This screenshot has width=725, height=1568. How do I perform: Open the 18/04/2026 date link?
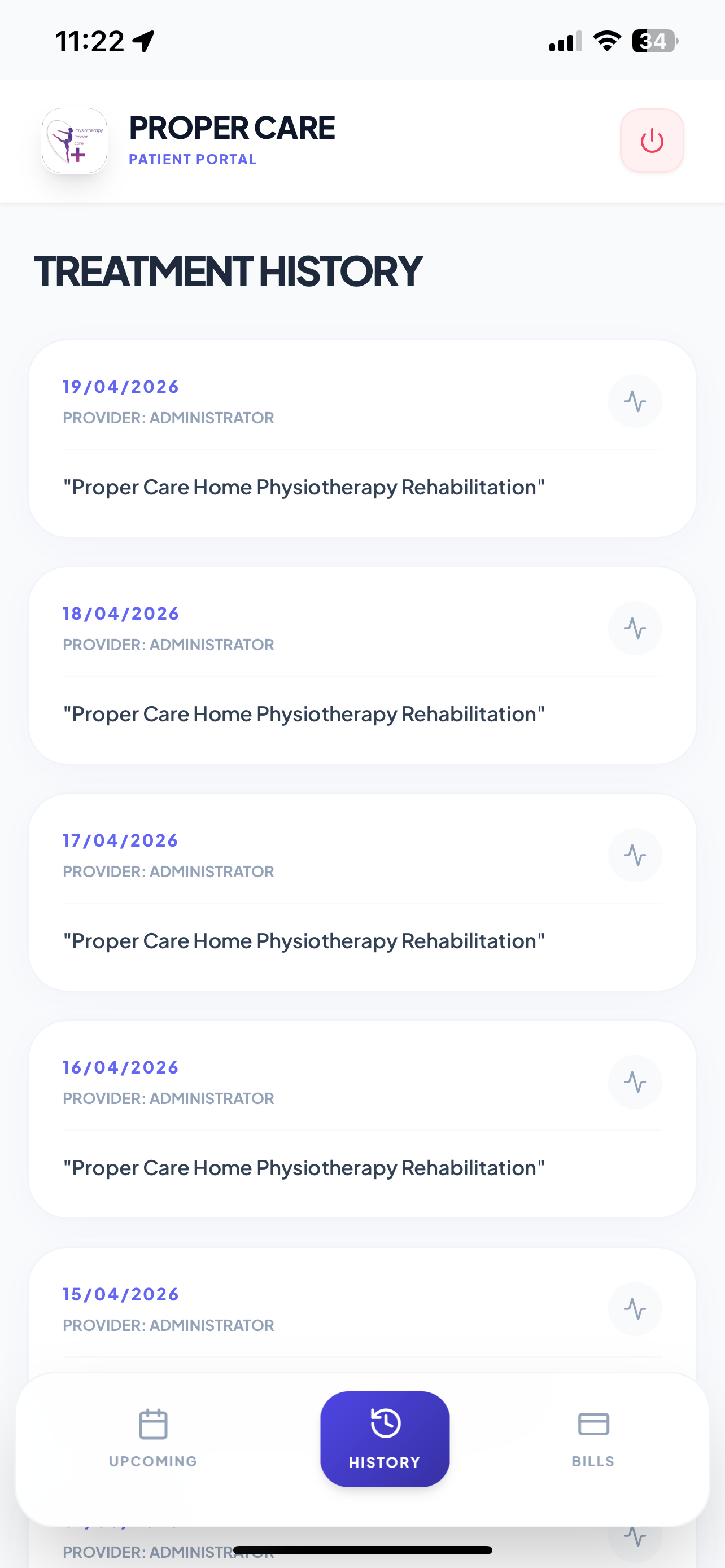point(120,613)
